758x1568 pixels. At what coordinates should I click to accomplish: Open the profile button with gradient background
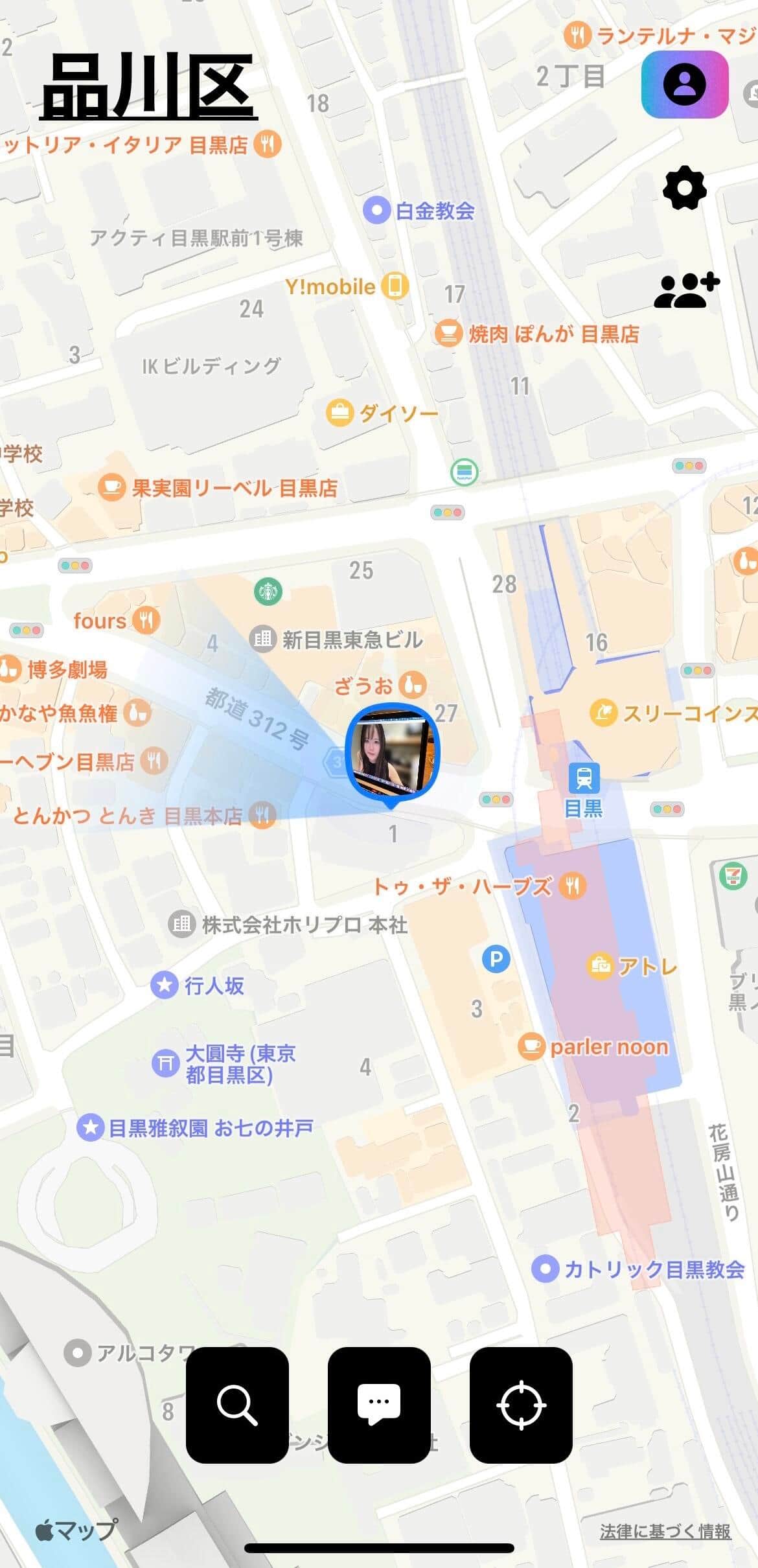(684, 84)
